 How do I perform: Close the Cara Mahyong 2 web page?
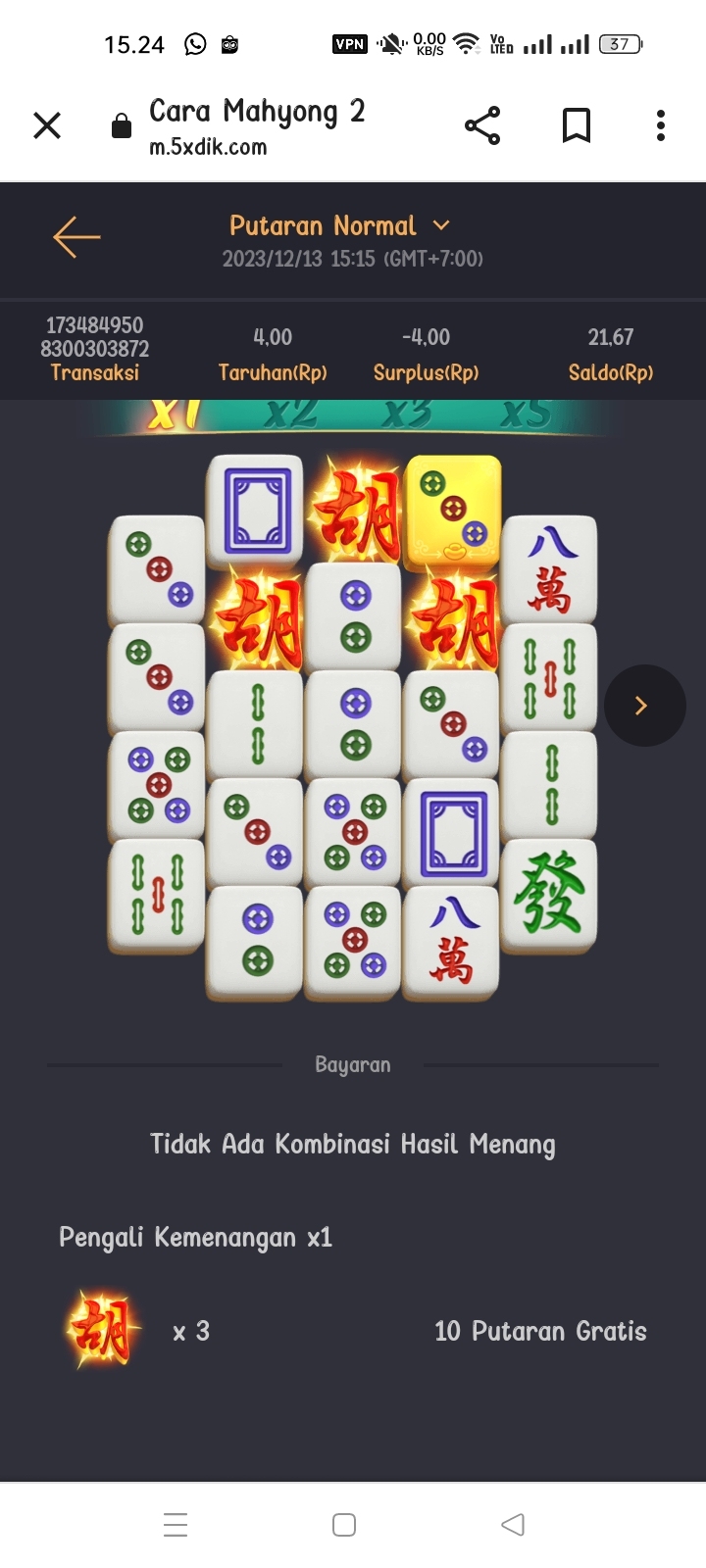[47, 125]
